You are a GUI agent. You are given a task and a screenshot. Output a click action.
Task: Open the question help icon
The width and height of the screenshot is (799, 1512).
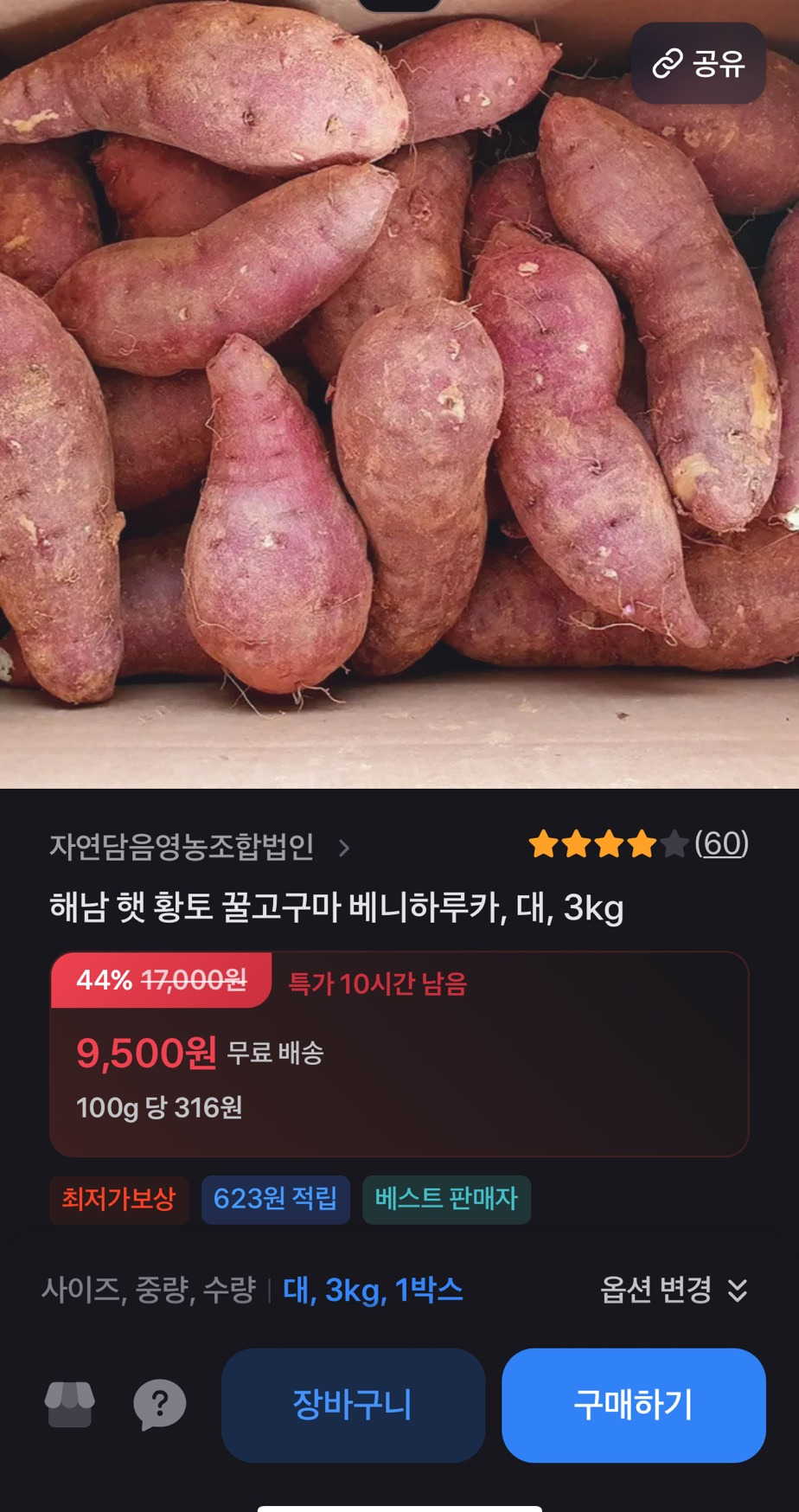pos(160,1404)
